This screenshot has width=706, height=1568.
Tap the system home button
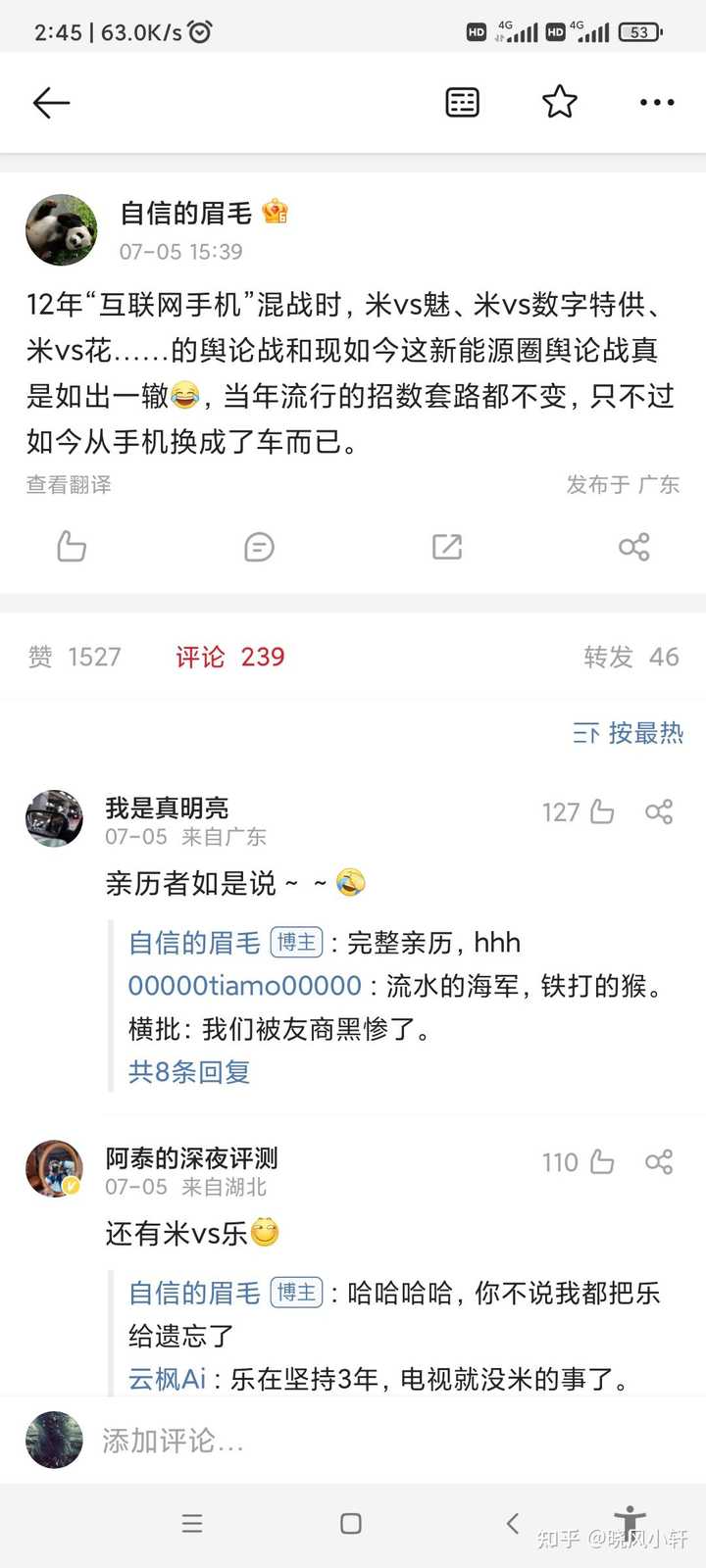coord(351,1523)
